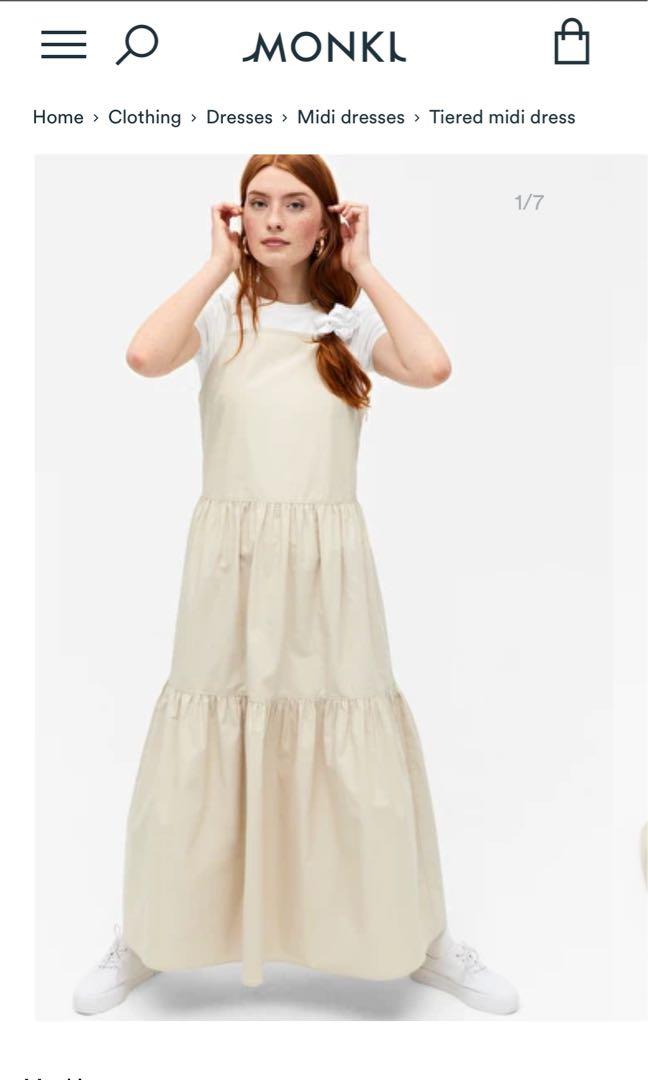Open the search icon
Viewport: 648px width, 1080px height.
pos(137,45)
